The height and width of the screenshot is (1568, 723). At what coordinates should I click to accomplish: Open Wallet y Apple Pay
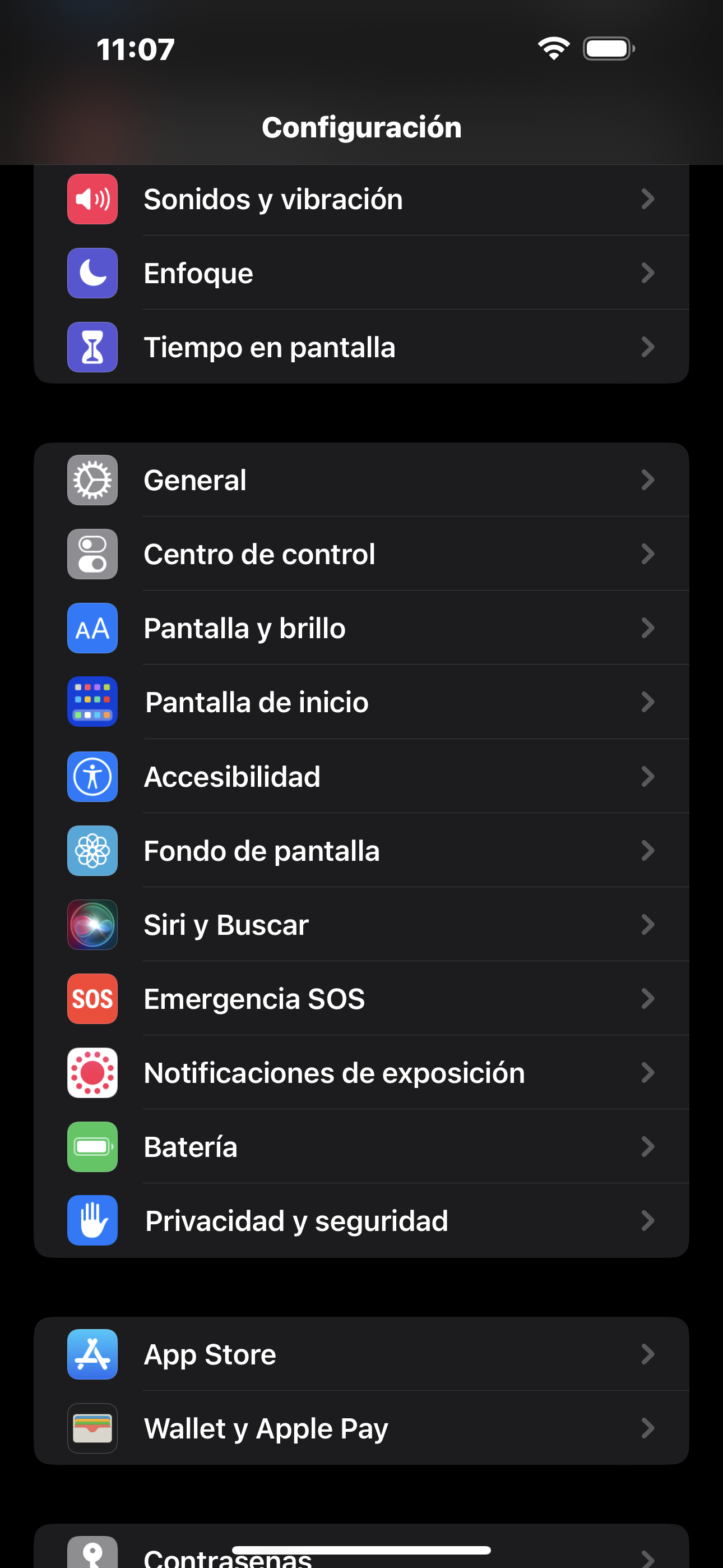pyautogui.click(x=361, y=1428)
